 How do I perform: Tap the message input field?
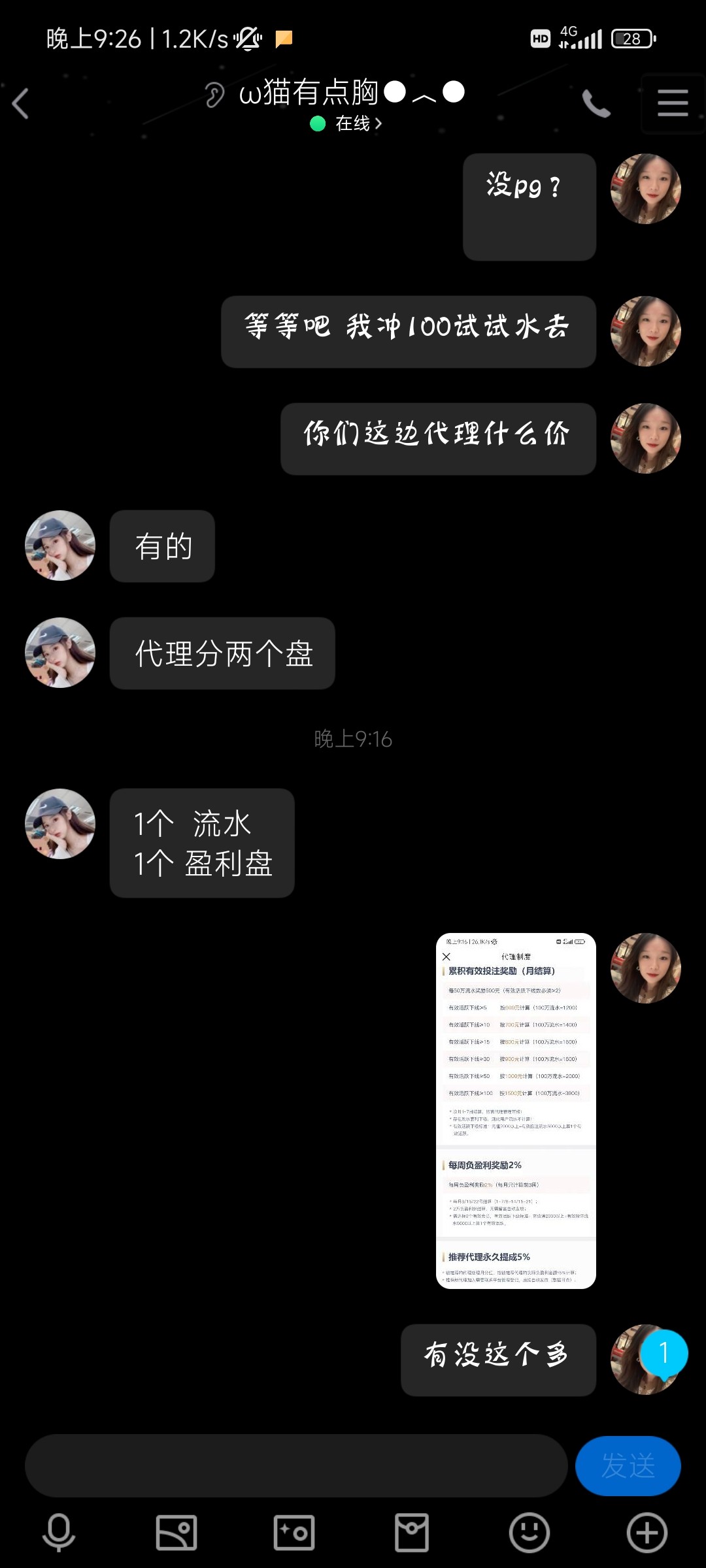(295, 1465)
